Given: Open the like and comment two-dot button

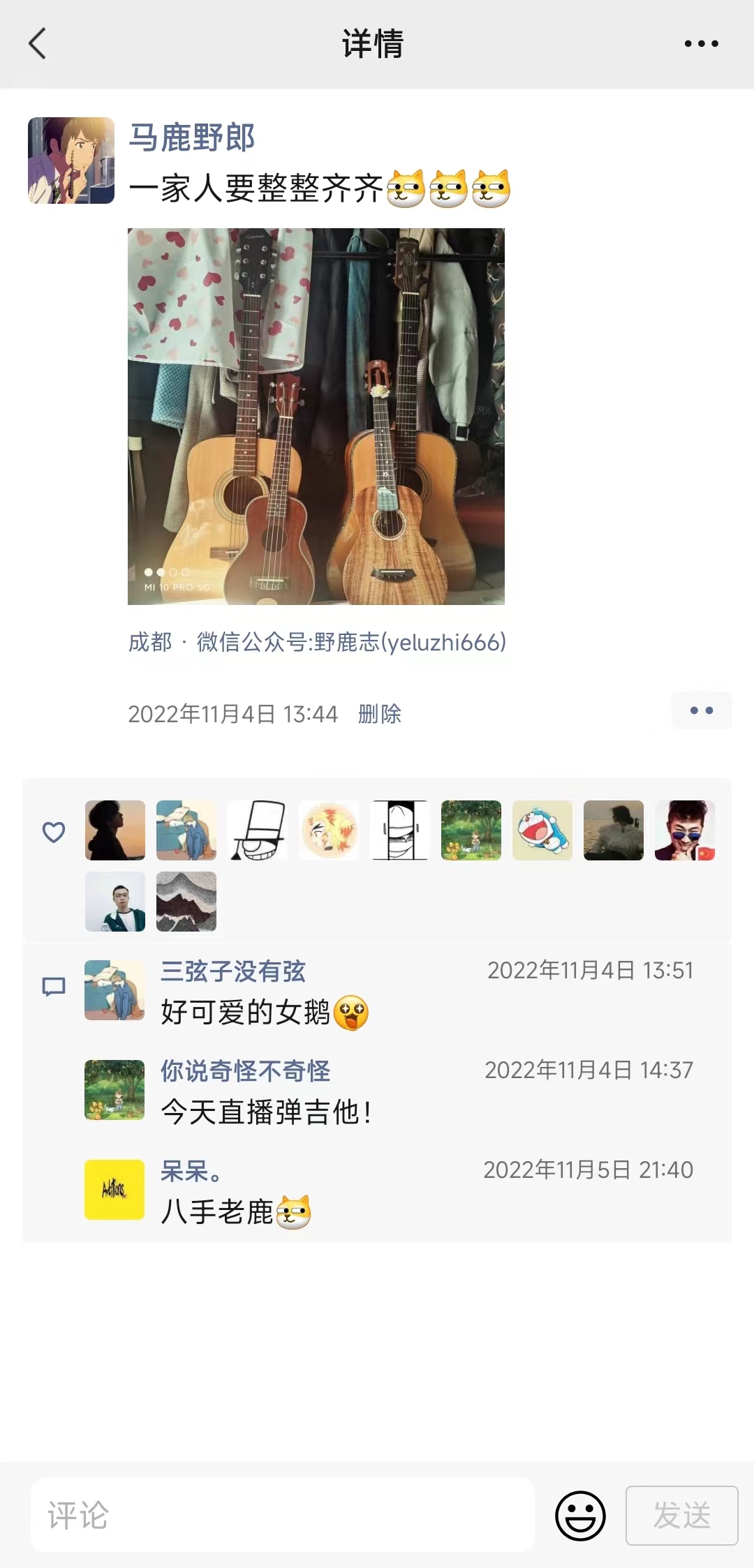Looking at the screenshot, I should coord(701,710).
